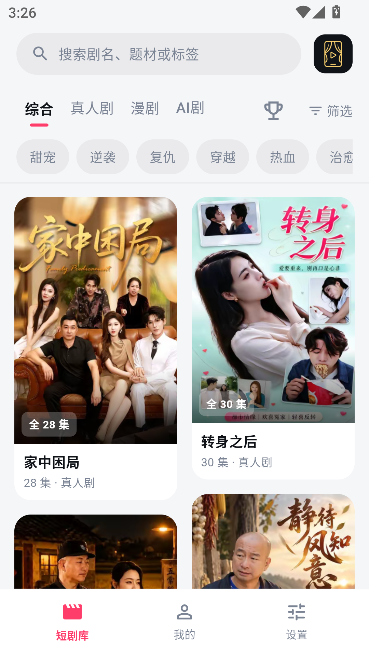Go to the 我的 tab
This screenshot has height=656, width=369.
pos(184,622)
